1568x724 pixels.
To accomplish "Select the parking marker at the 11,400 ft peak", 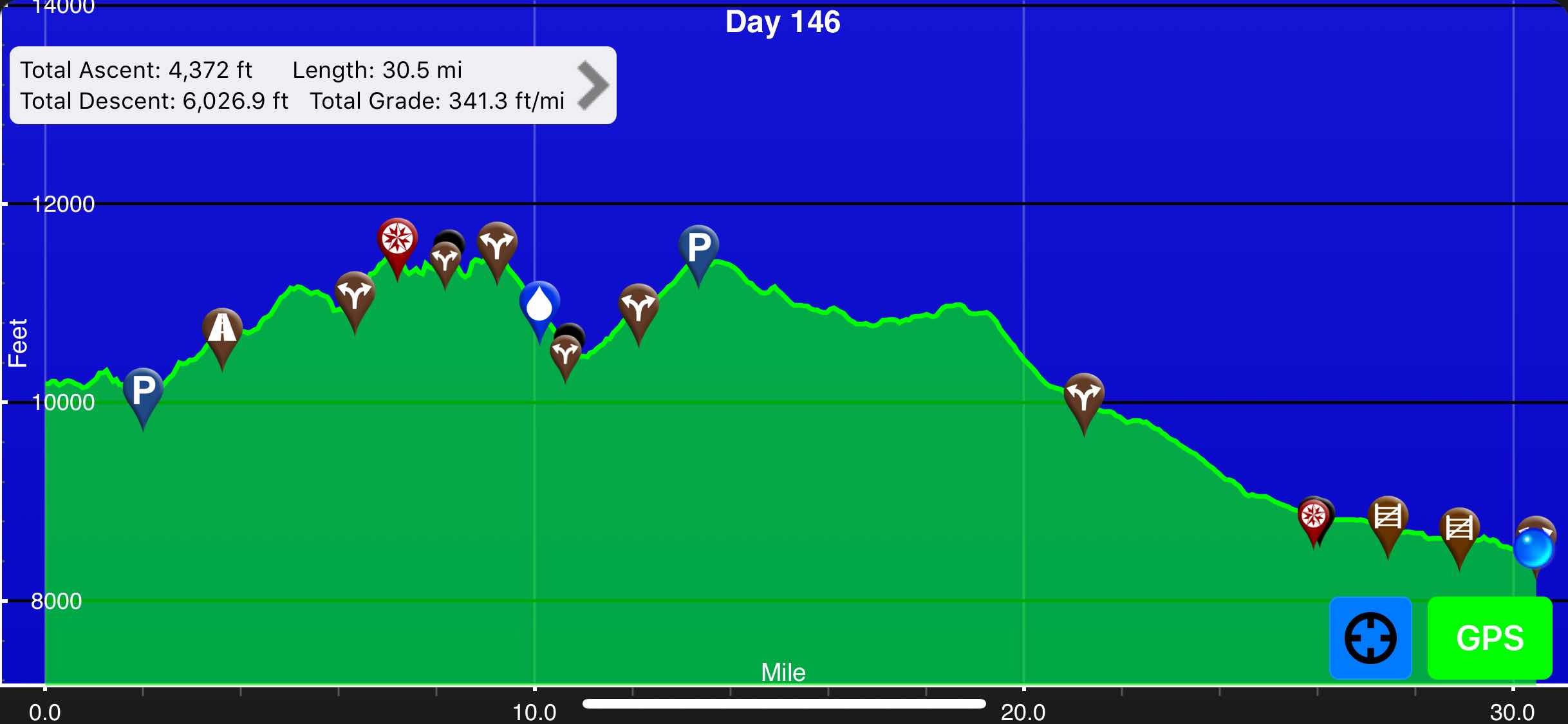I will point(698,248).
